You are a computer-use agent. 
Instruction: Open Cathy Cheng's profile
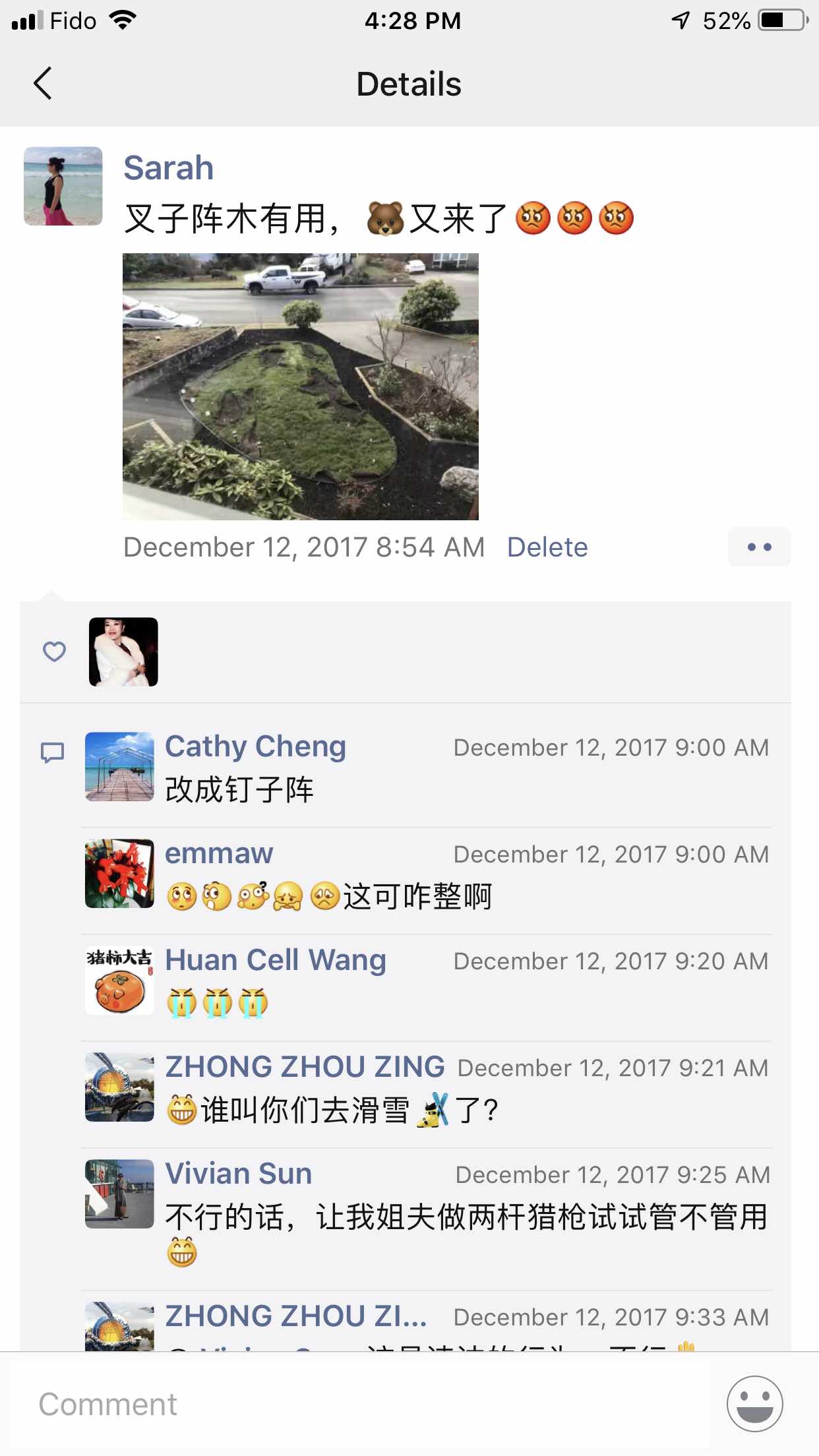click(255, 746)
